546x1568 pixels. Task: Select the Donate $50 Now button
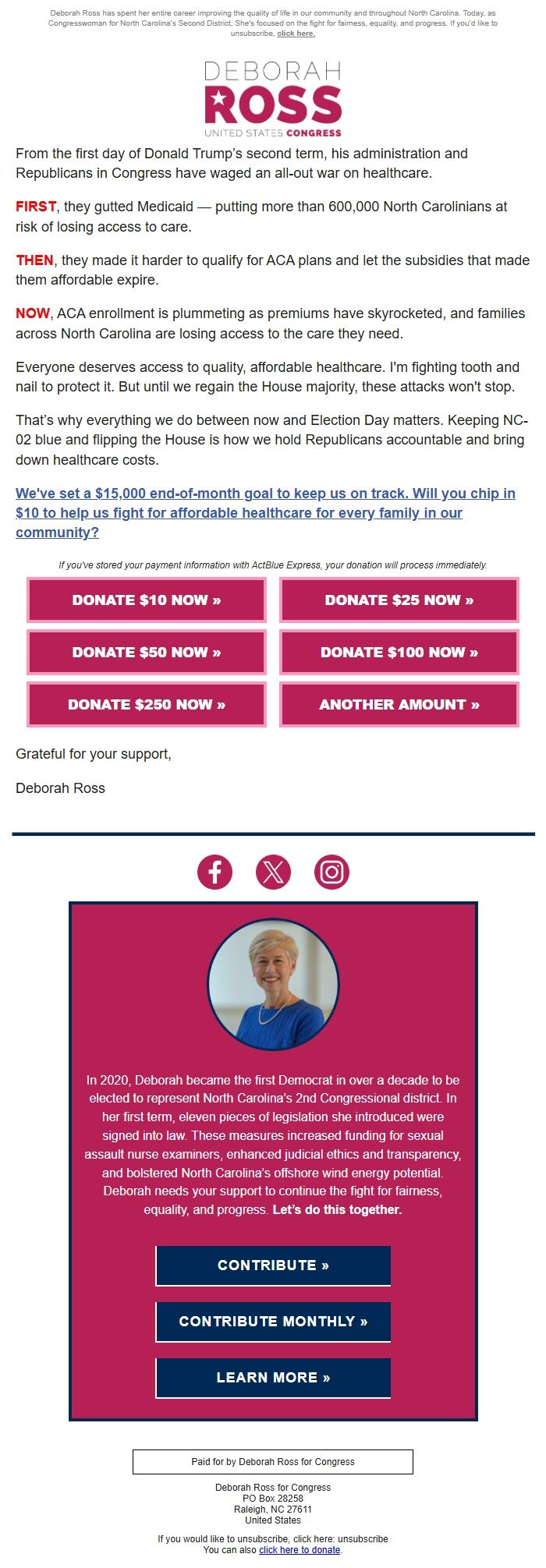coord(147,652)
